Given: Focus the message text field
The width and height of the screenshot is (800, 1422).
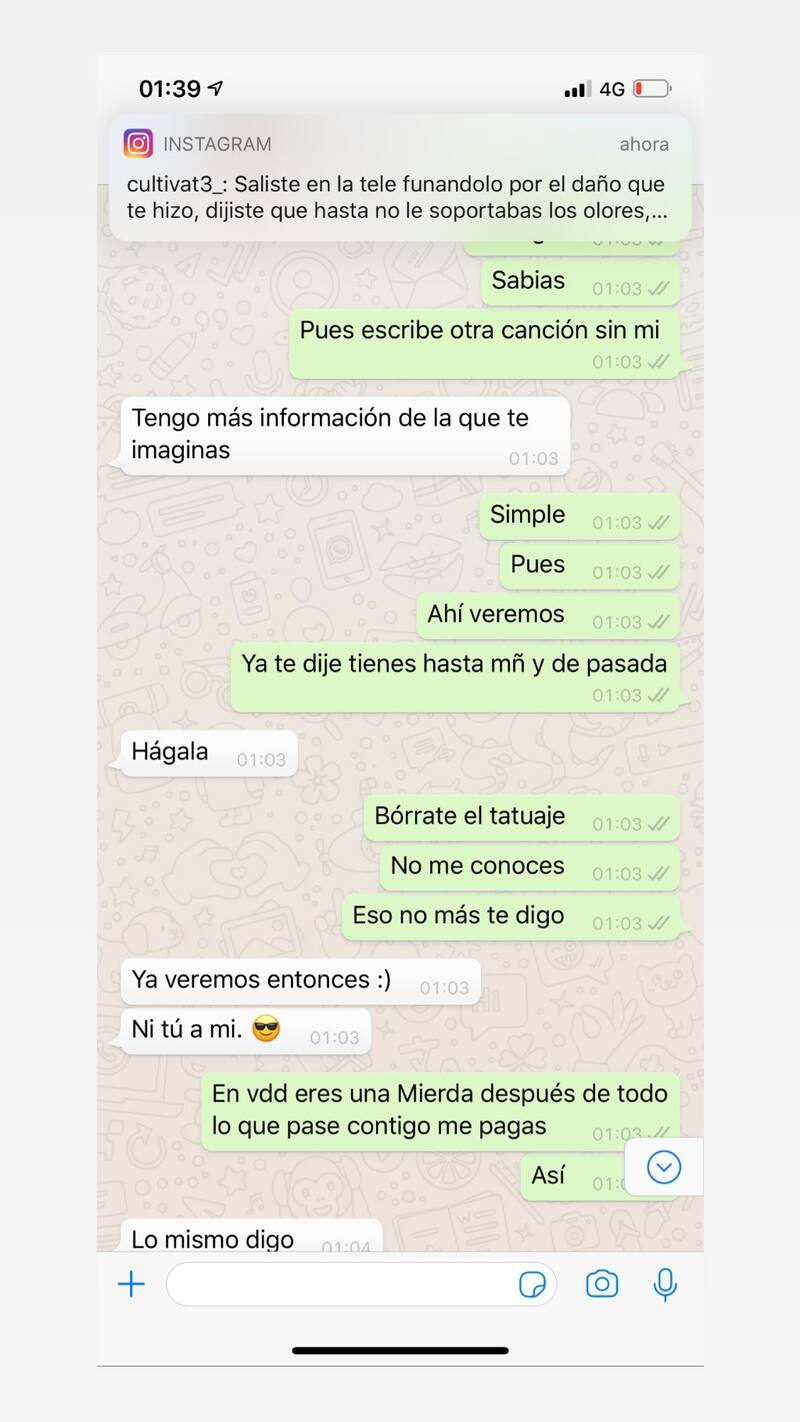Looking at the screenshot, I should [x=340, y=1284].
